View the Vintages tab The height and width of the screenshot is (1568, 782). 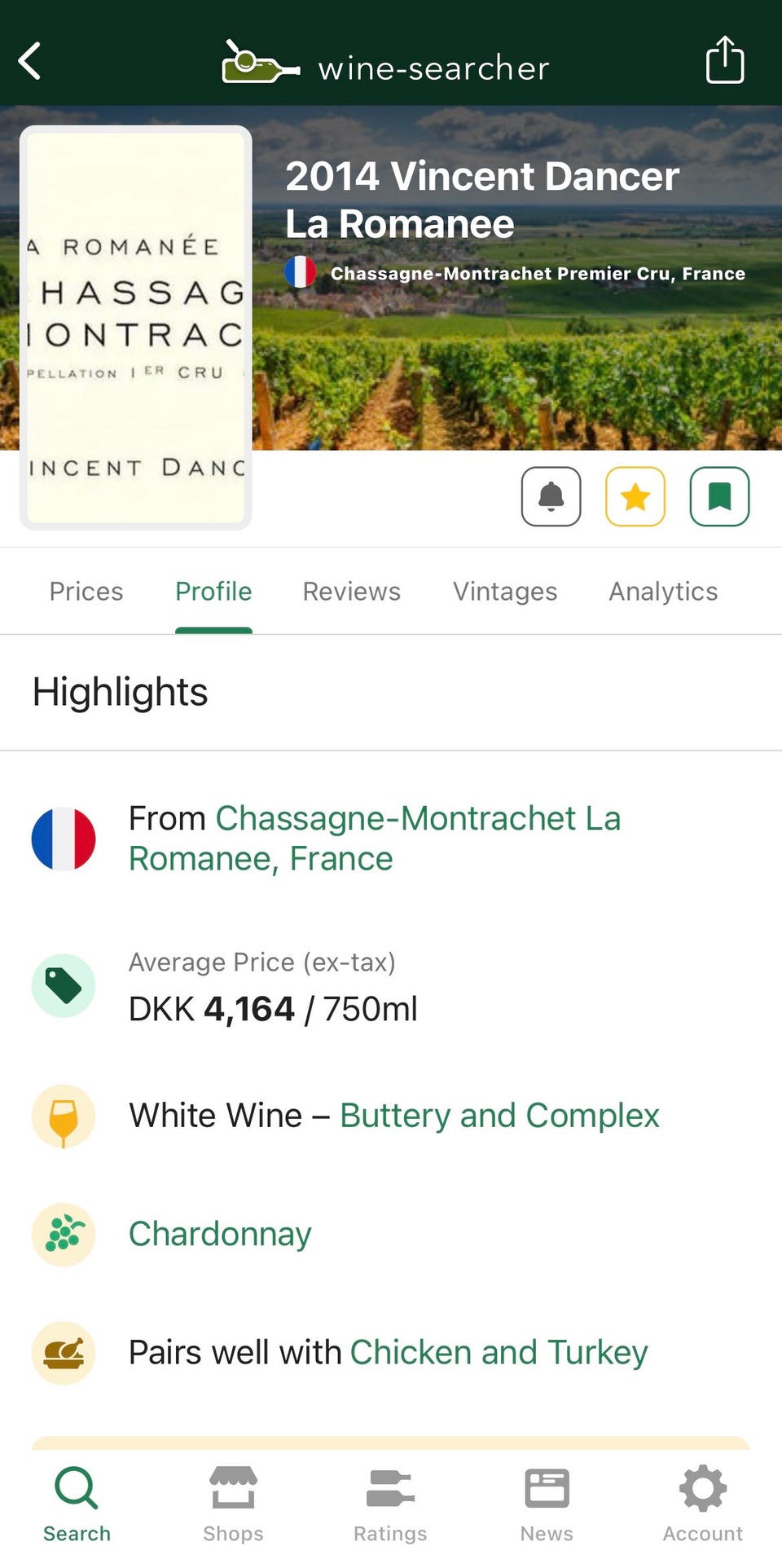(x=505, y=591)
